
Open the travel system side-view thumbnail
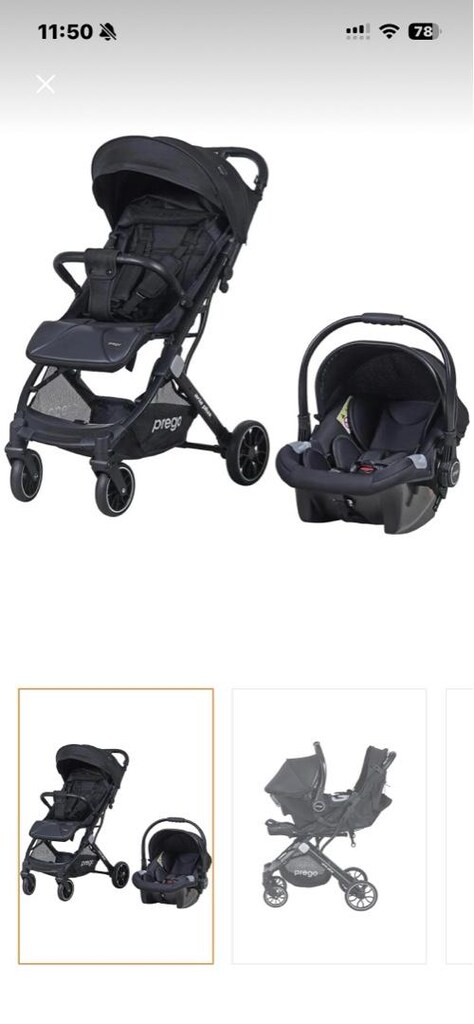coord(329,826)
